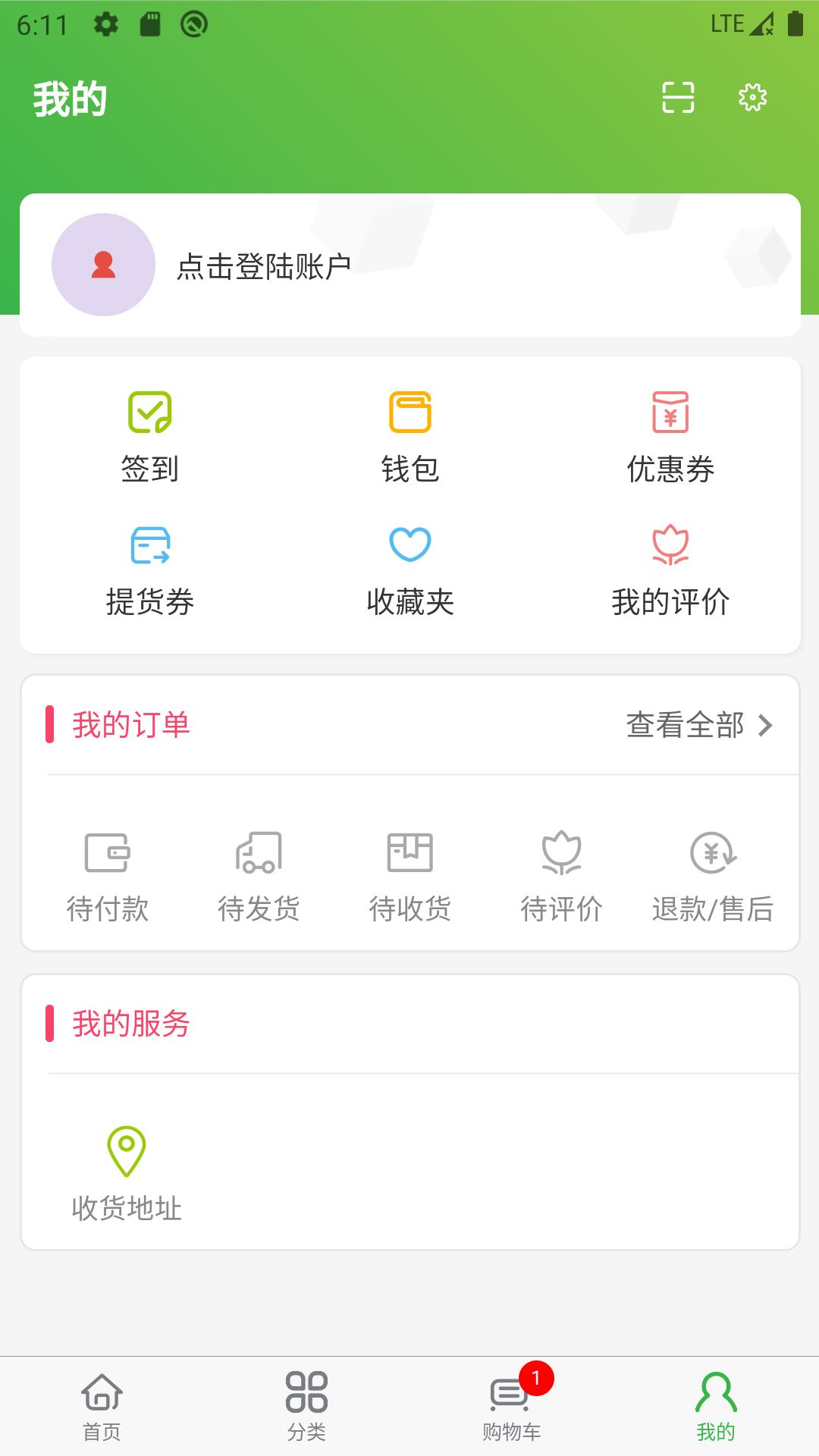819x1456 pixels.
Task: Show 待收货 orders
Action: 410,876
